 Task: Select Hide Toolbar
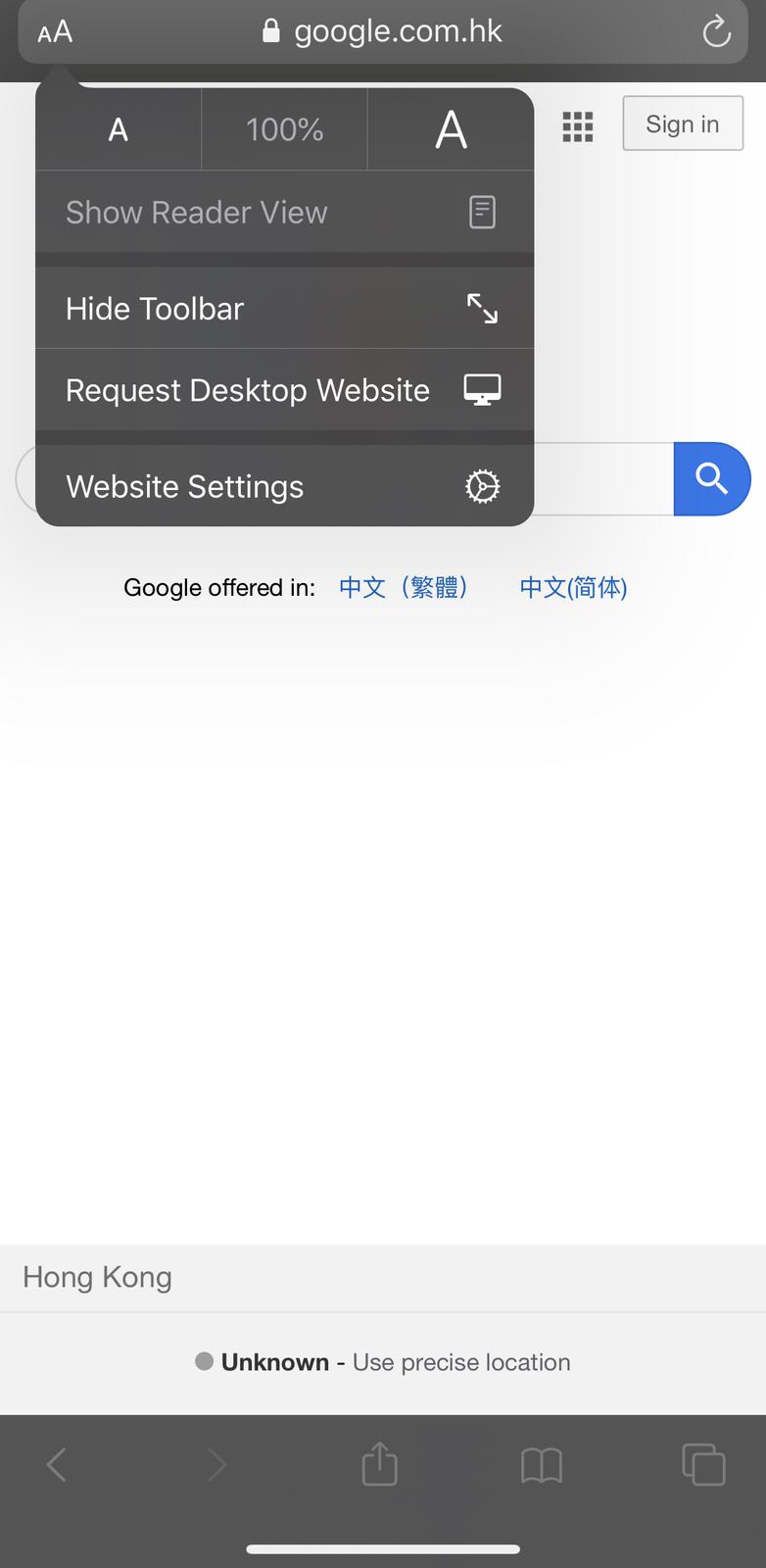tap(284, 309)
